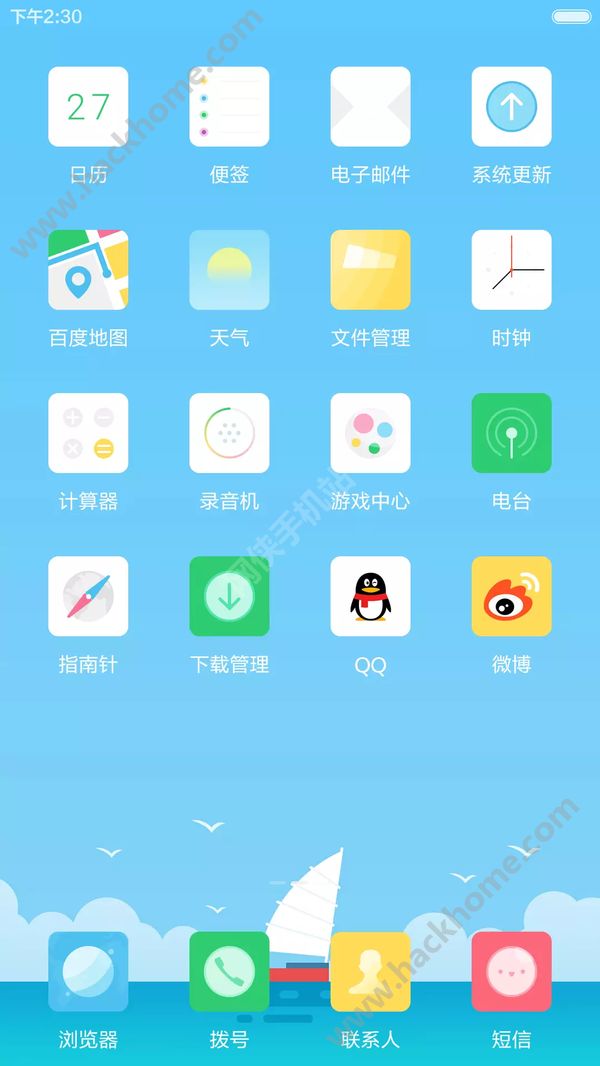Open the 指南针 compass app

coord(88,596)
